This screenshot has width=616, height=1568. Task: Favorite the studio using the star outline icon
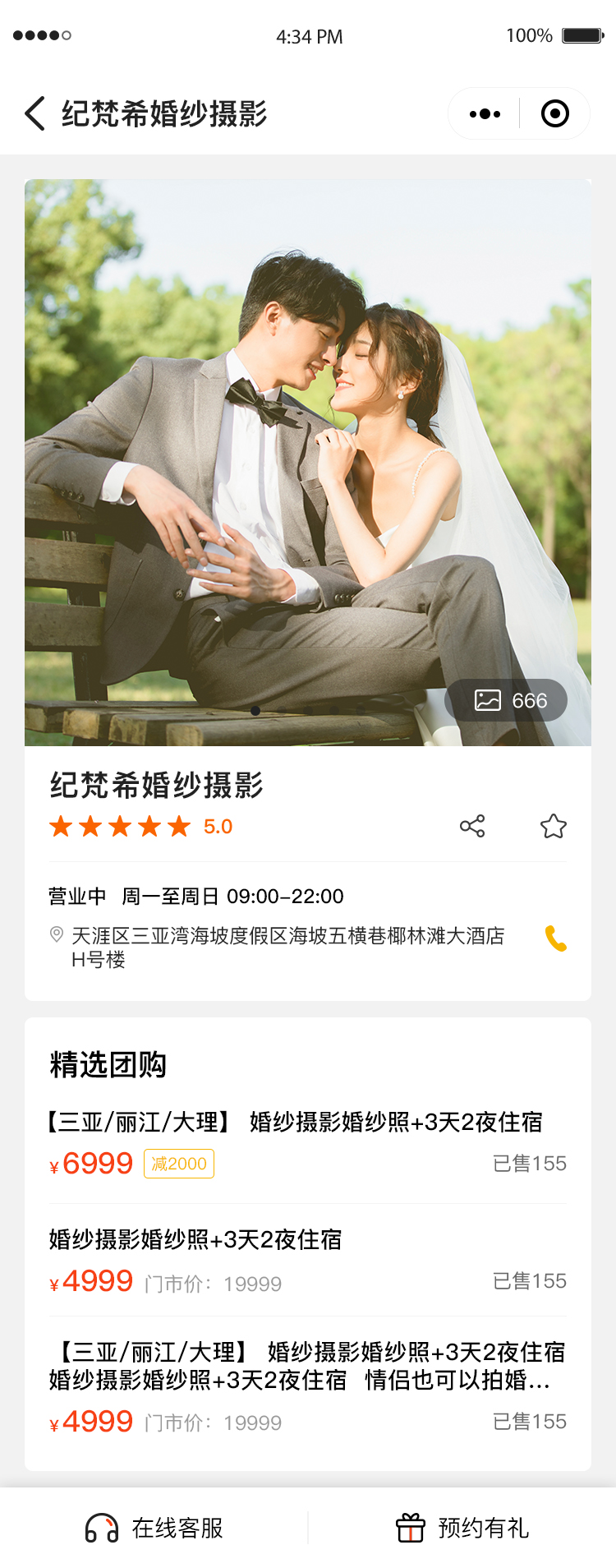554,826
